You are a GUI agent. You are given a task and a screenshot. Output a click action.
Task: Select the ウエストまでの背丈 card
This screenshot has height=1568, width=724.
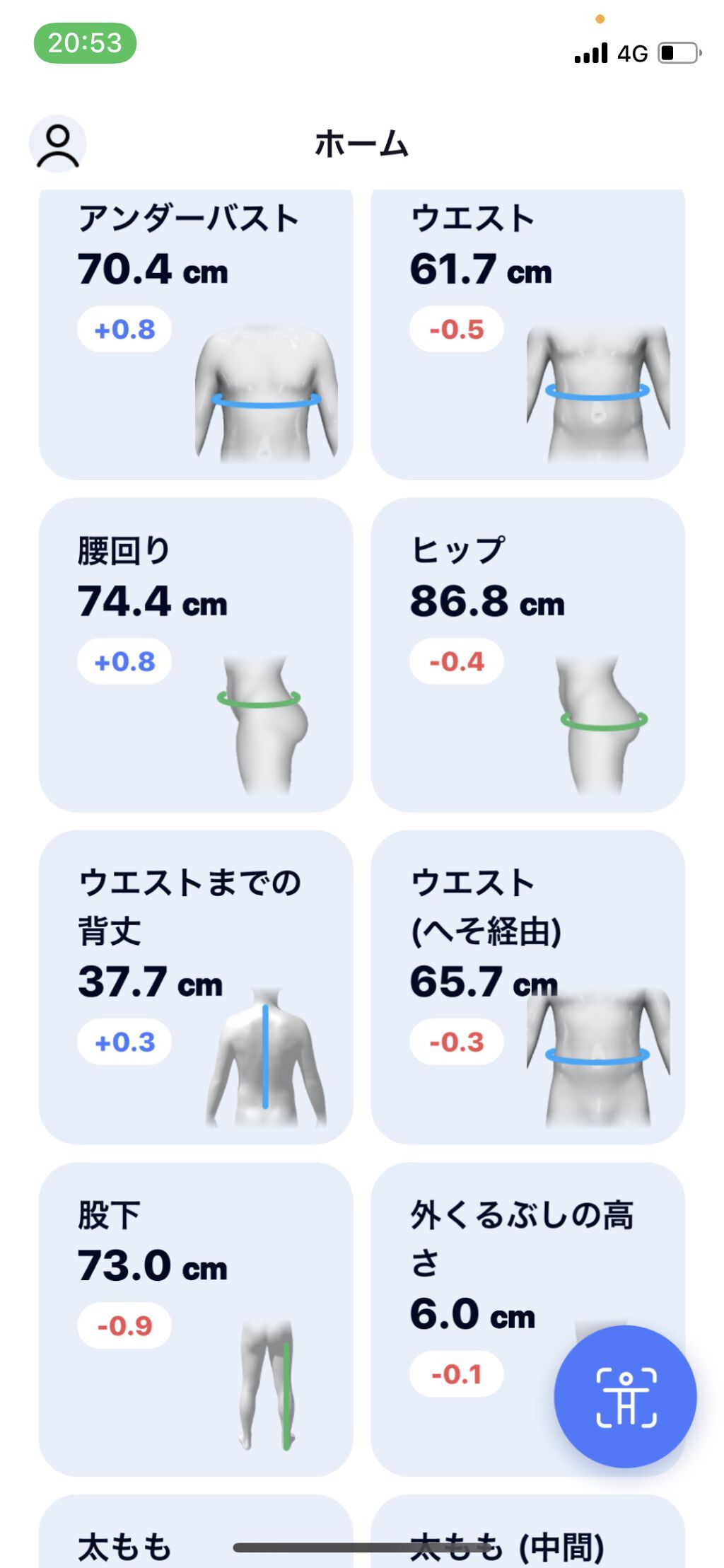195,987
